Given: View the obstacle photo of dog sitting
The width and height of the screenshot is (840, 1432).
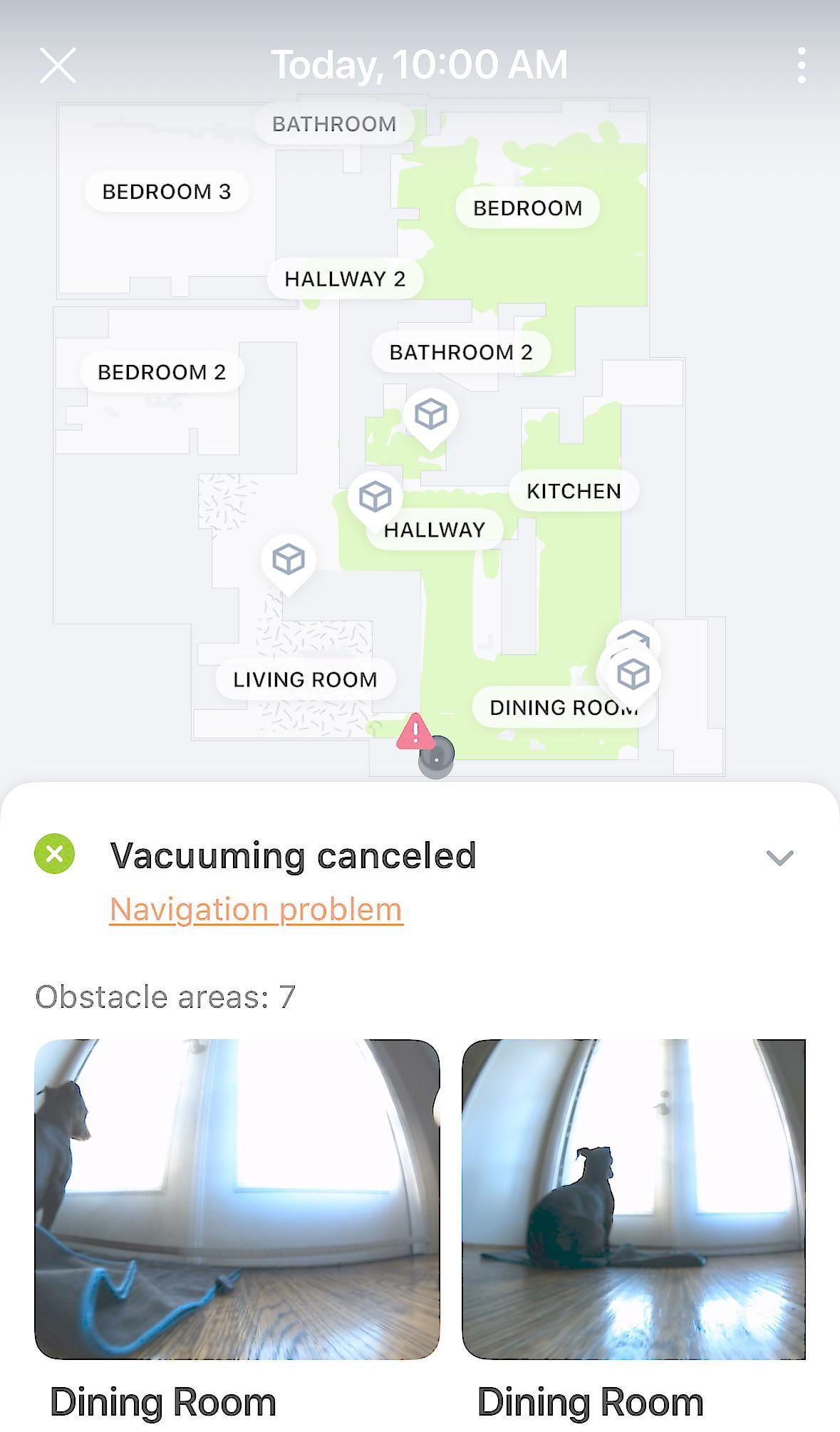Looking at the screenshot, I should pos(633,1199).
